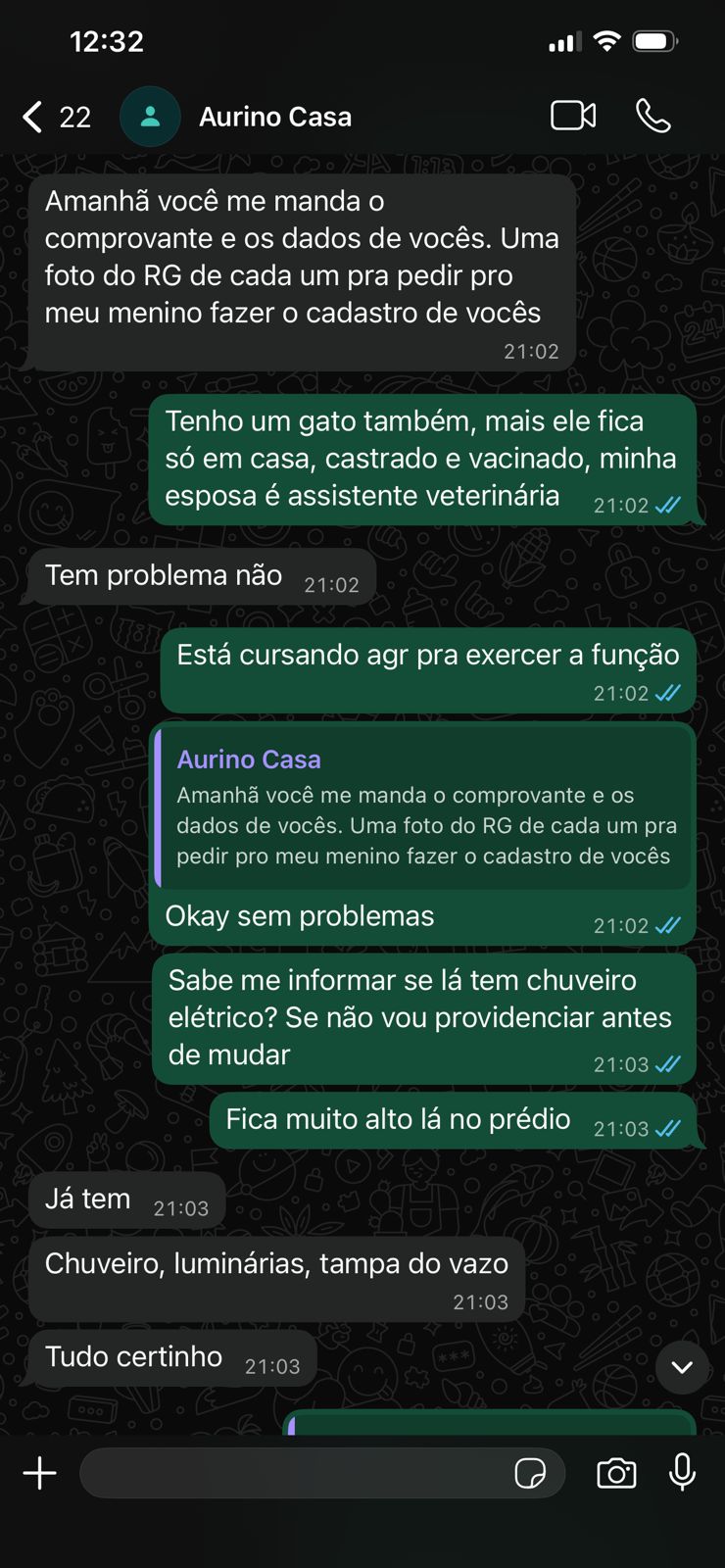
Task: Start a video call with Aurino Casa
Action: pyautogui.click(x=573, y=116)
